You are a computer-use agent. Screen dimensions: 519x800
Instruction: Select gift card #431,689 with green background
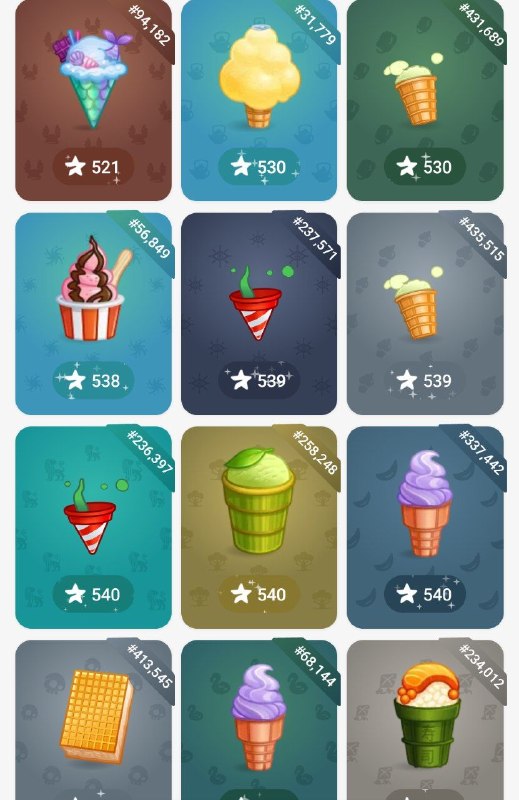point(425,100)
